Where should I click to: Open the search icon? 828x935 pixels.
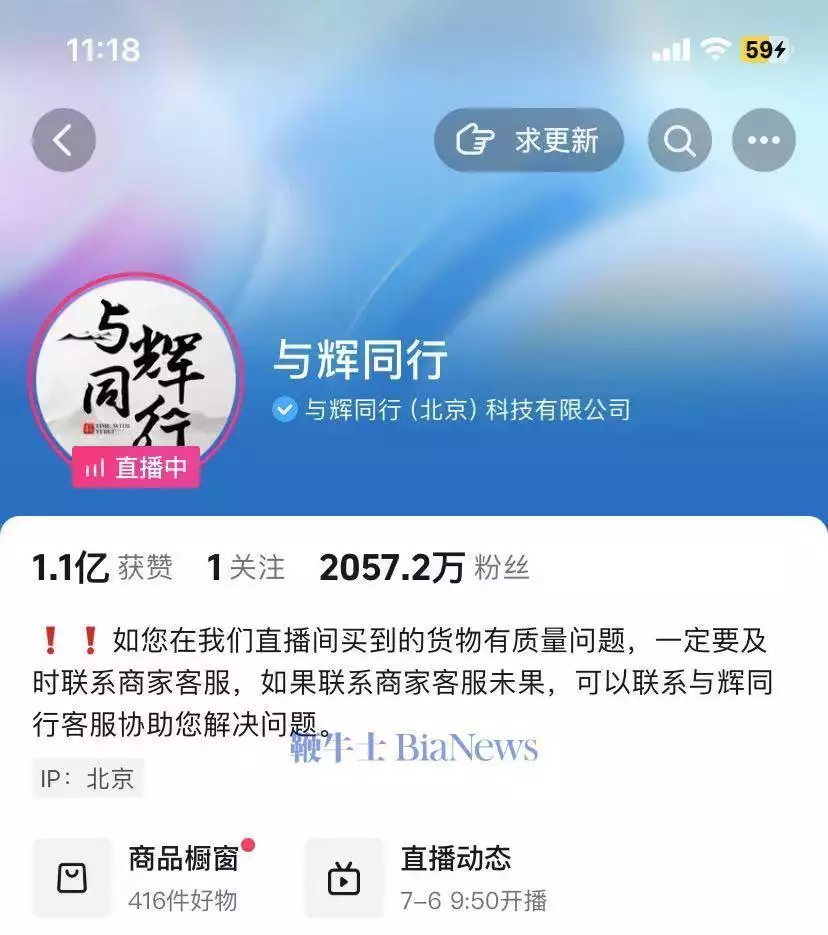[680, 141]
